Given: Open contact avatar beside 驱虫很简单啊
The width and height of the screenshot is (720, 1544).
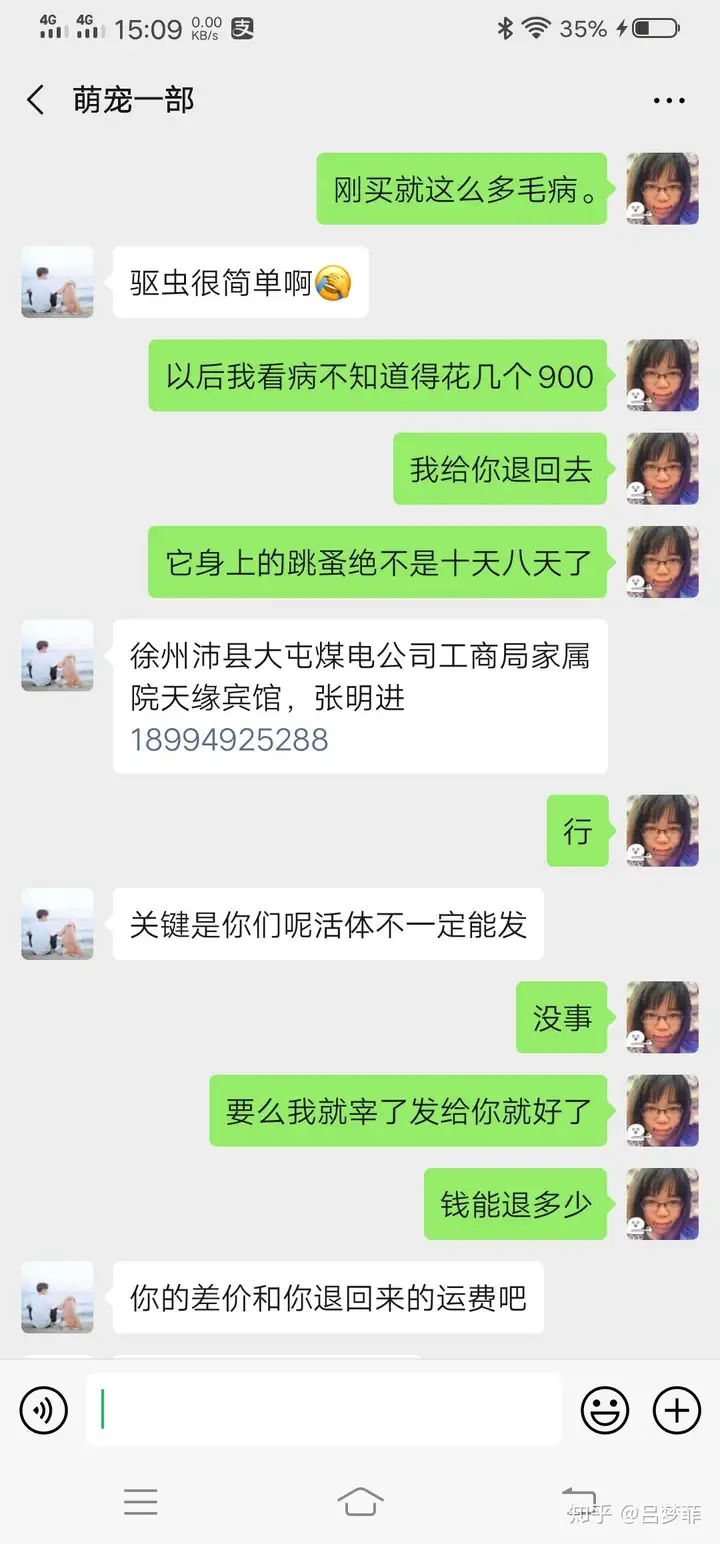Looking at the screenshot, I should tap(57, 283).
